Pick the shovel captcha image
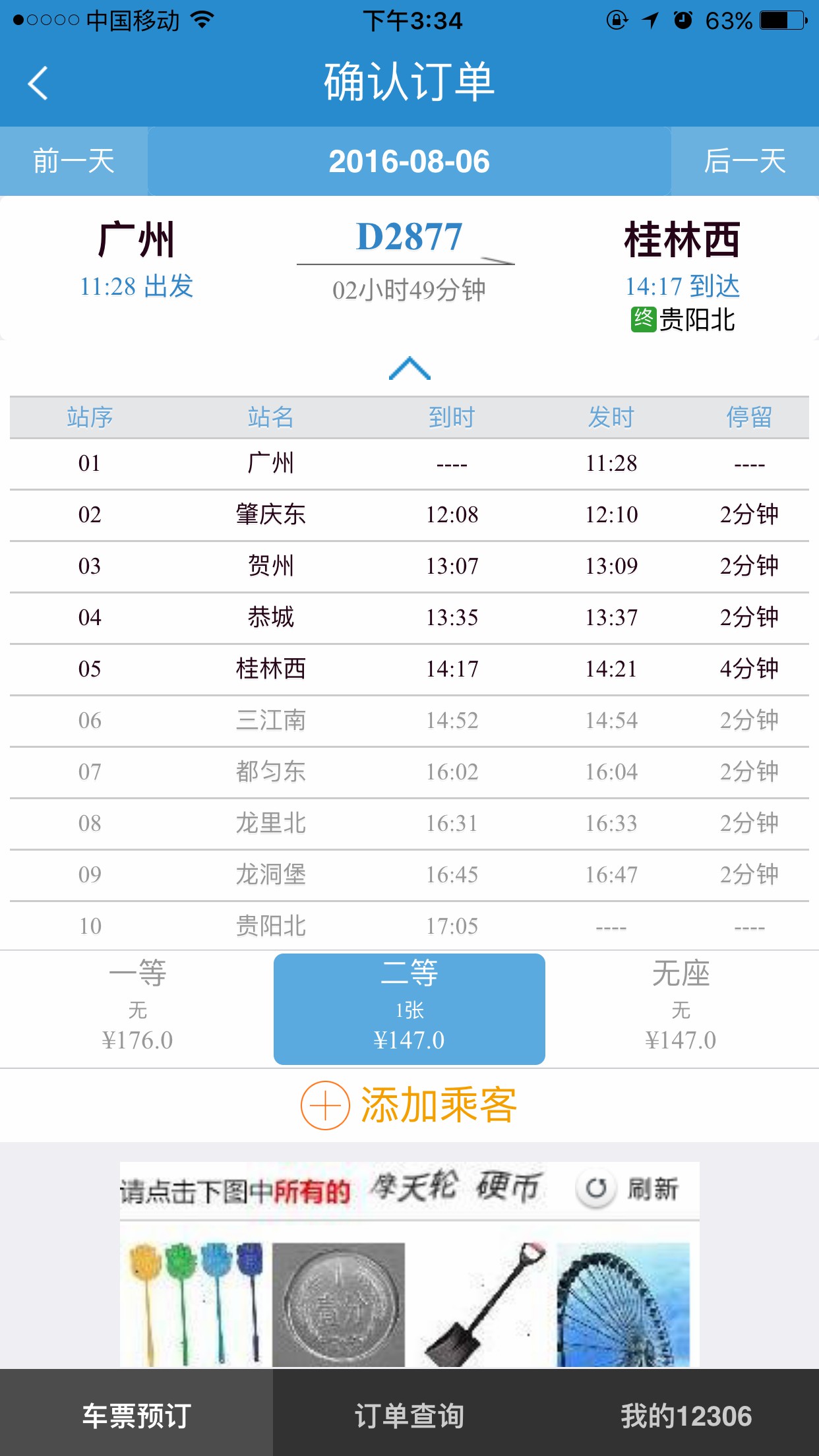 point(481,1303)
